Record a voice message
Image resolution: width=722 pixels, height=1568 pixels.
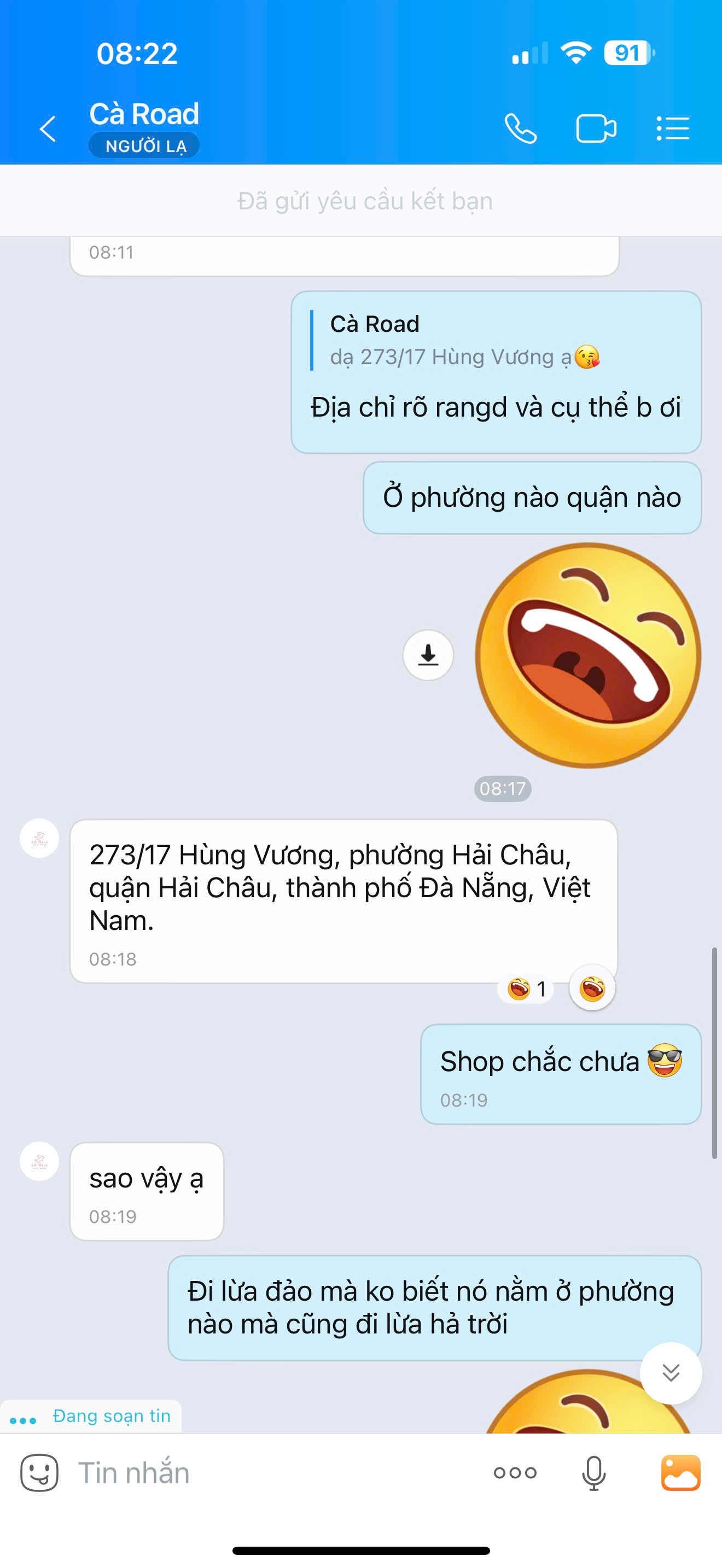593,1473
